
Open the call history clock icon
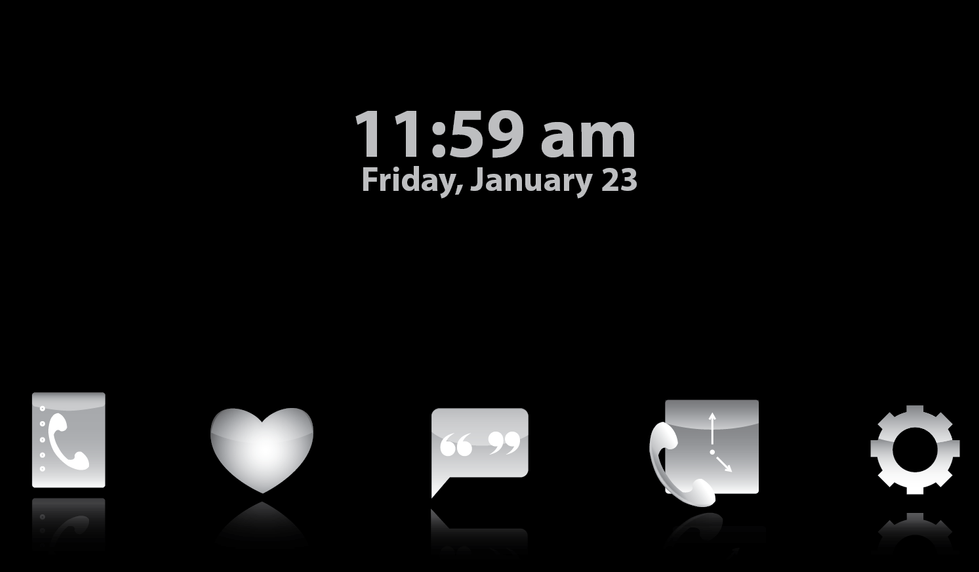[x=705, y=450]
